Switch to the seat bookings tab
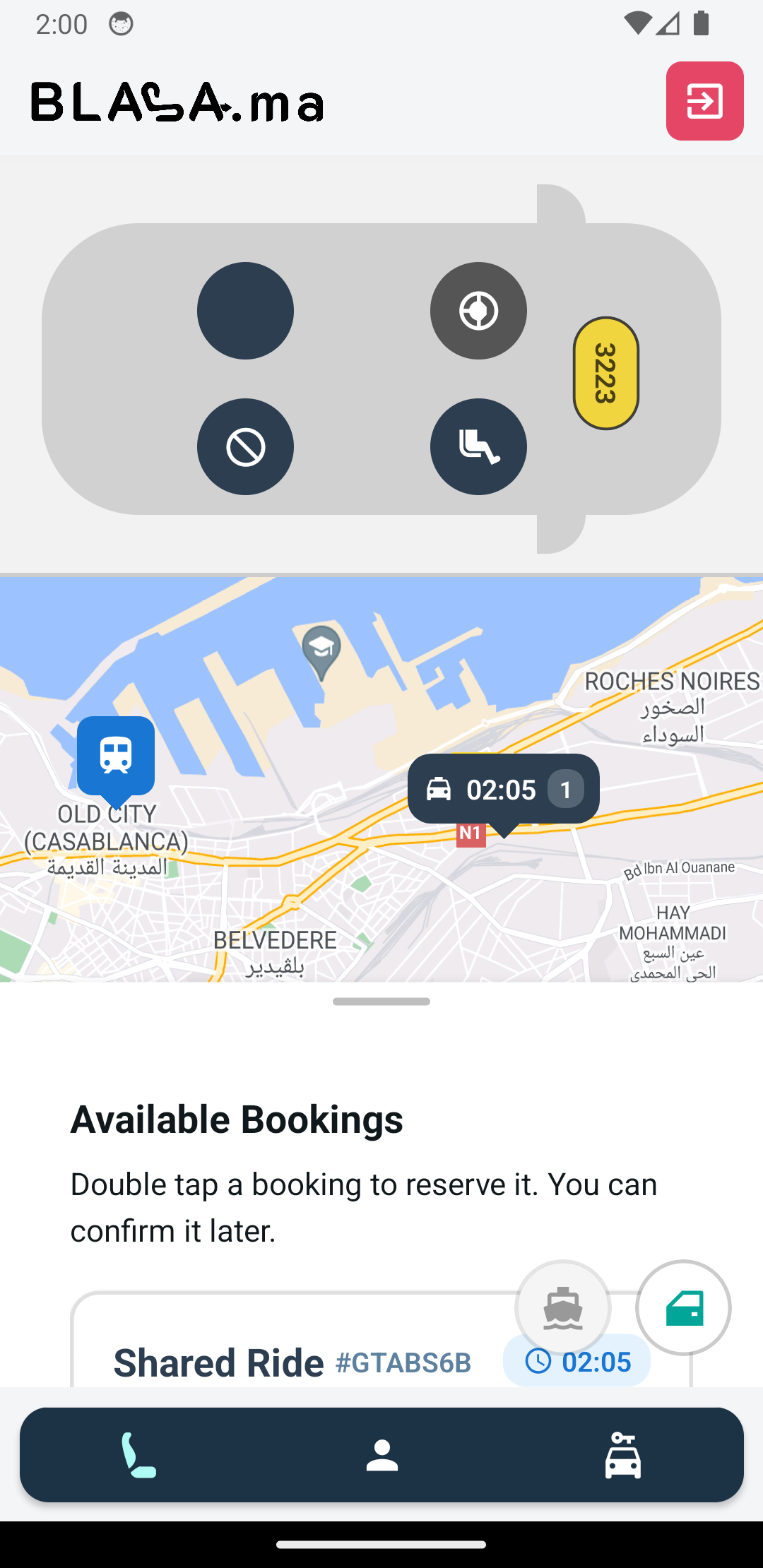 tap(139, 1455)
